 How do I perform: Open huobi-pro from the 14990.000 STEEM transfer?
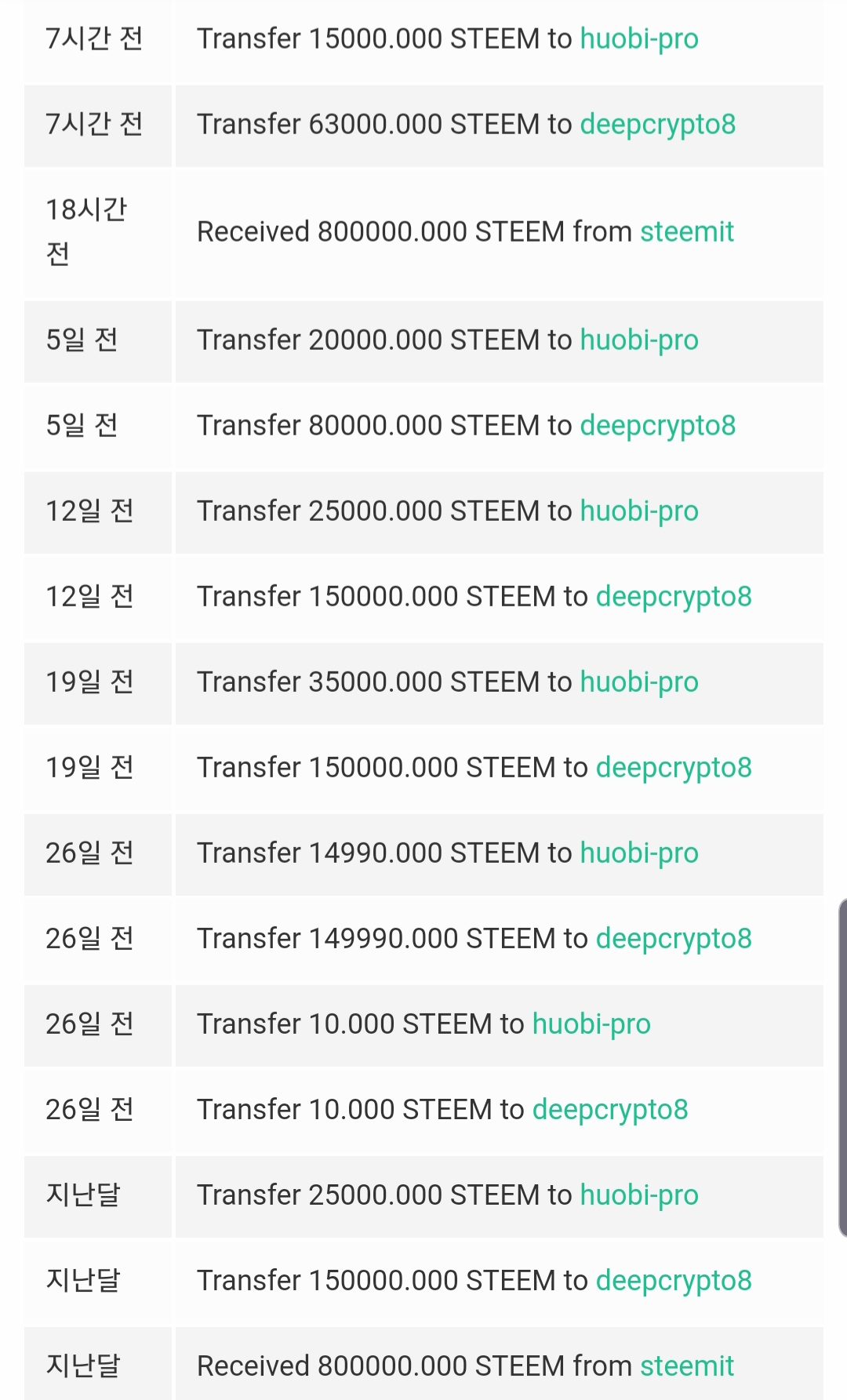click(638, 853)
